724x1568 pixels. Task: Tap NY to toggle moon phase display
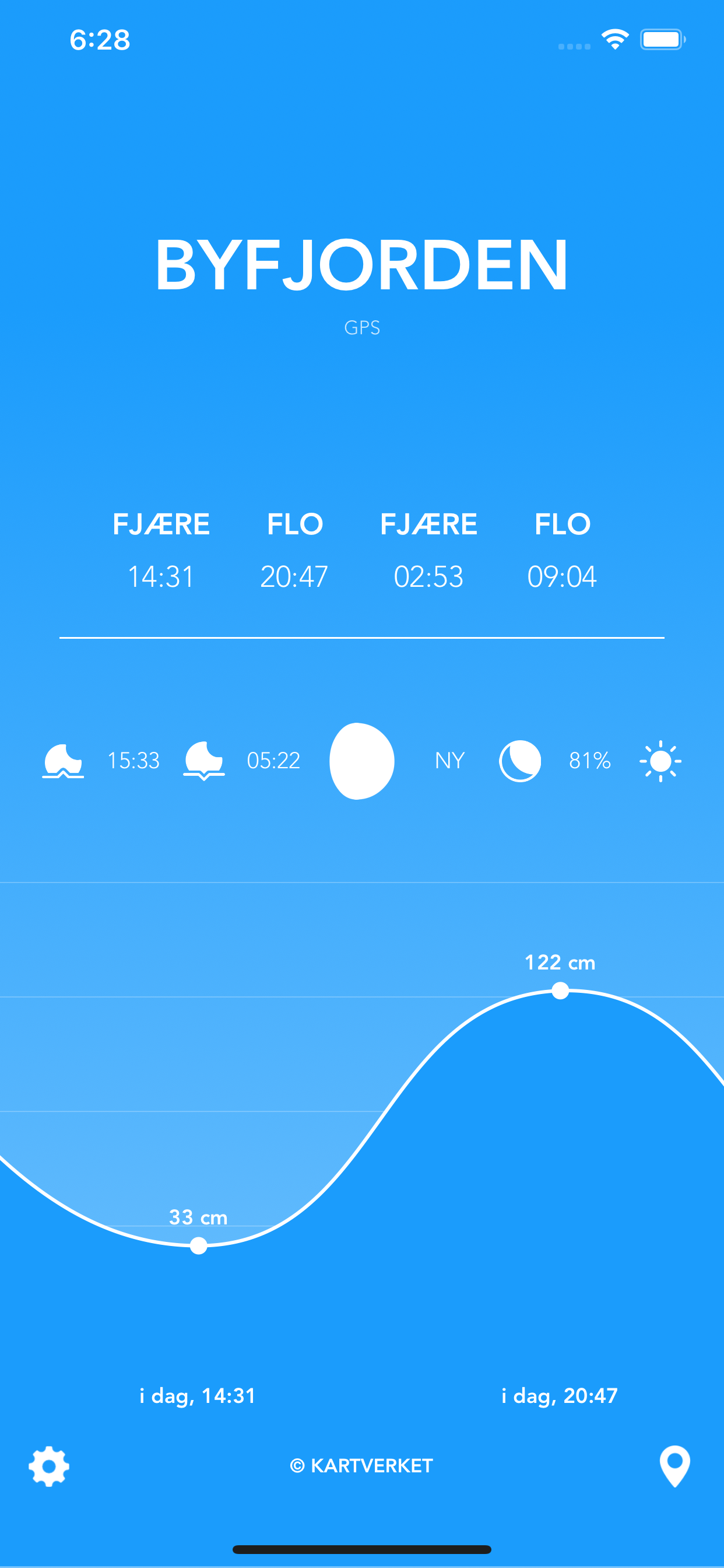[x=448, y=760]
